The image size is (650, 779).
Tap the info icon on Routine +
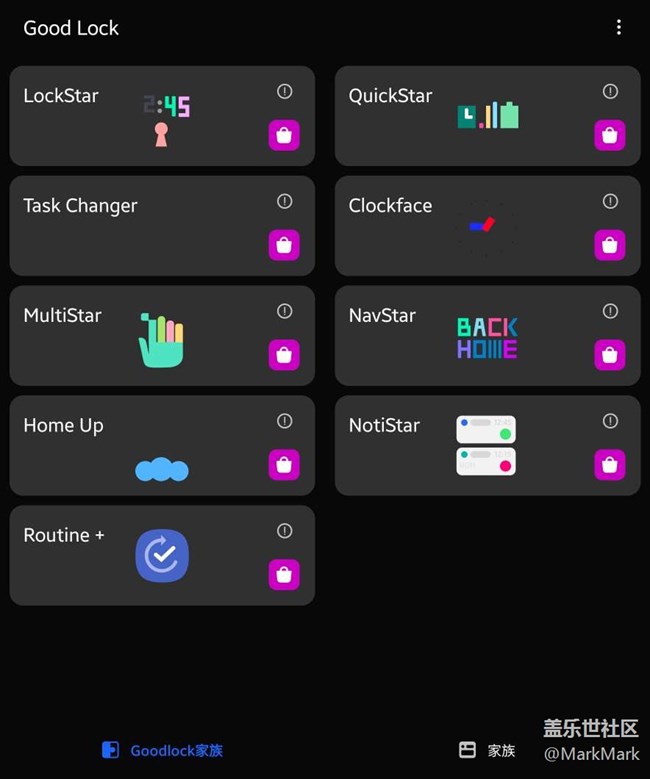point(284,531)
